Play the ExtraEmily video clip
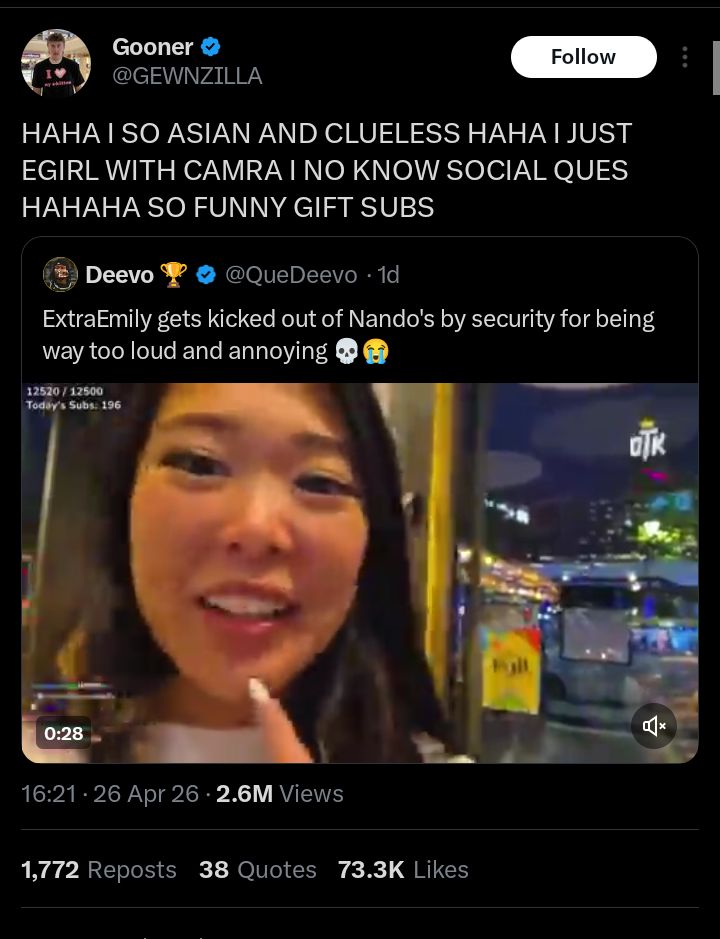The width and height of the screenshot is (720, 939). point(360,573)
